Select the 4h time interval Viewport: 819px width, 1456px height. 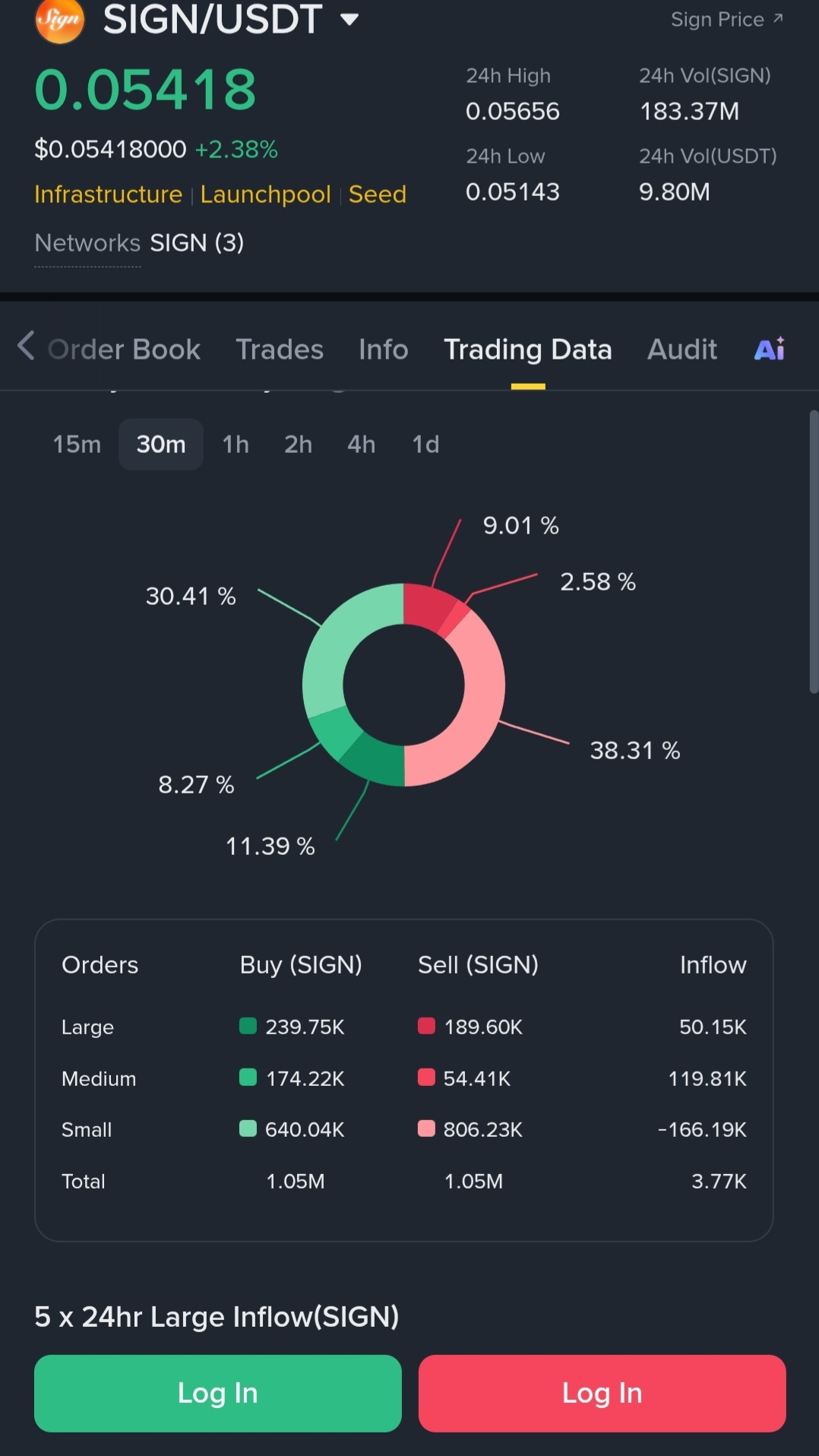pyautogui.click(x=361, y=445)
